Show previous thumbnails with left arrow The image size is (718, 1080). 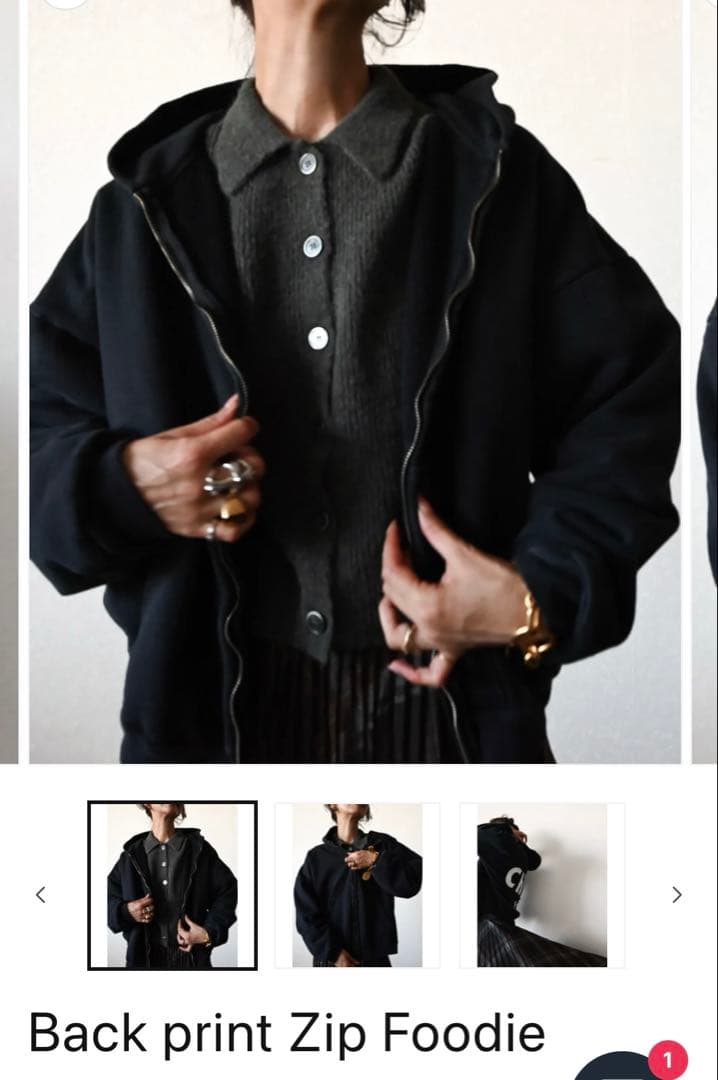[x=40, y=894]
